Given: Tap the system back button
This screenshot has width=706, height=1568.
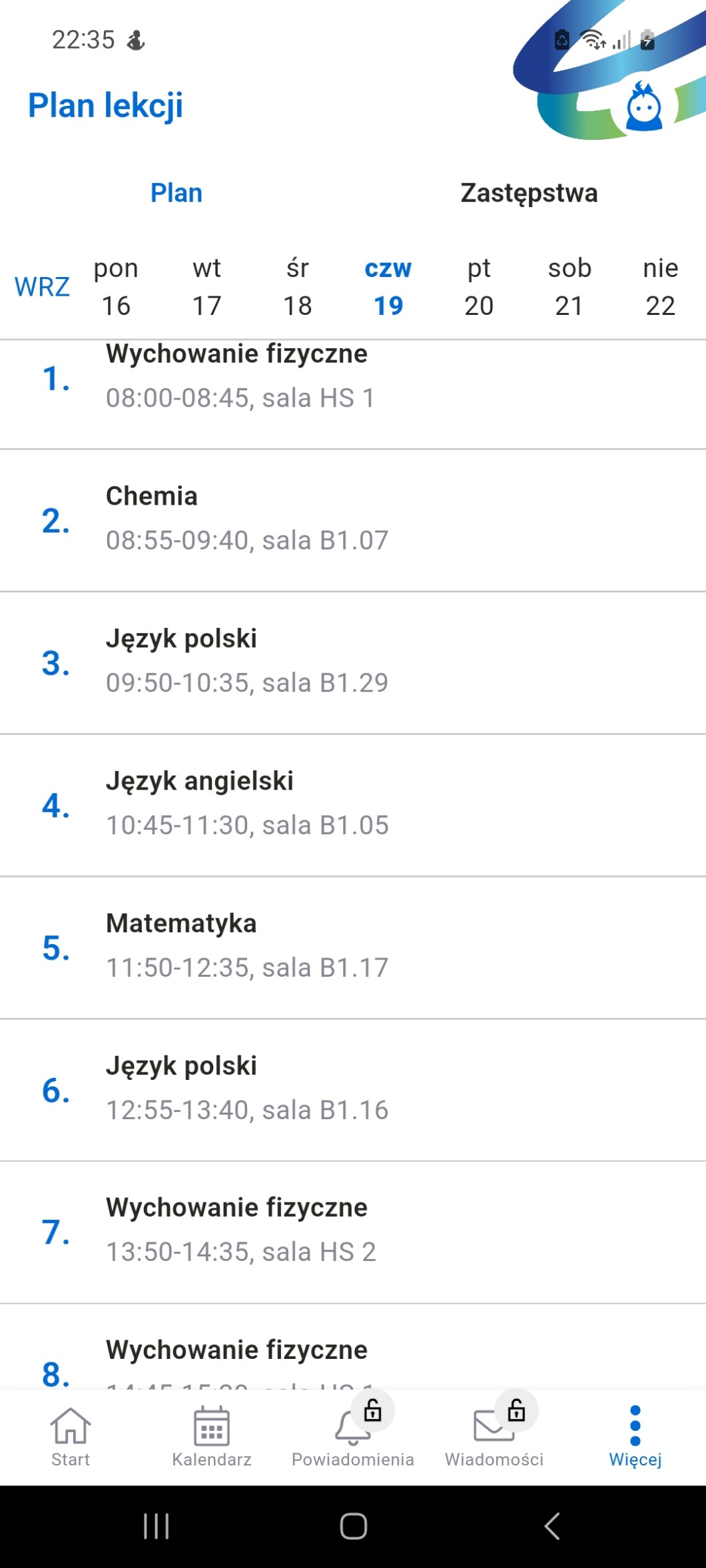Looking at the screenshot, I should click(x=551, y=1526).
